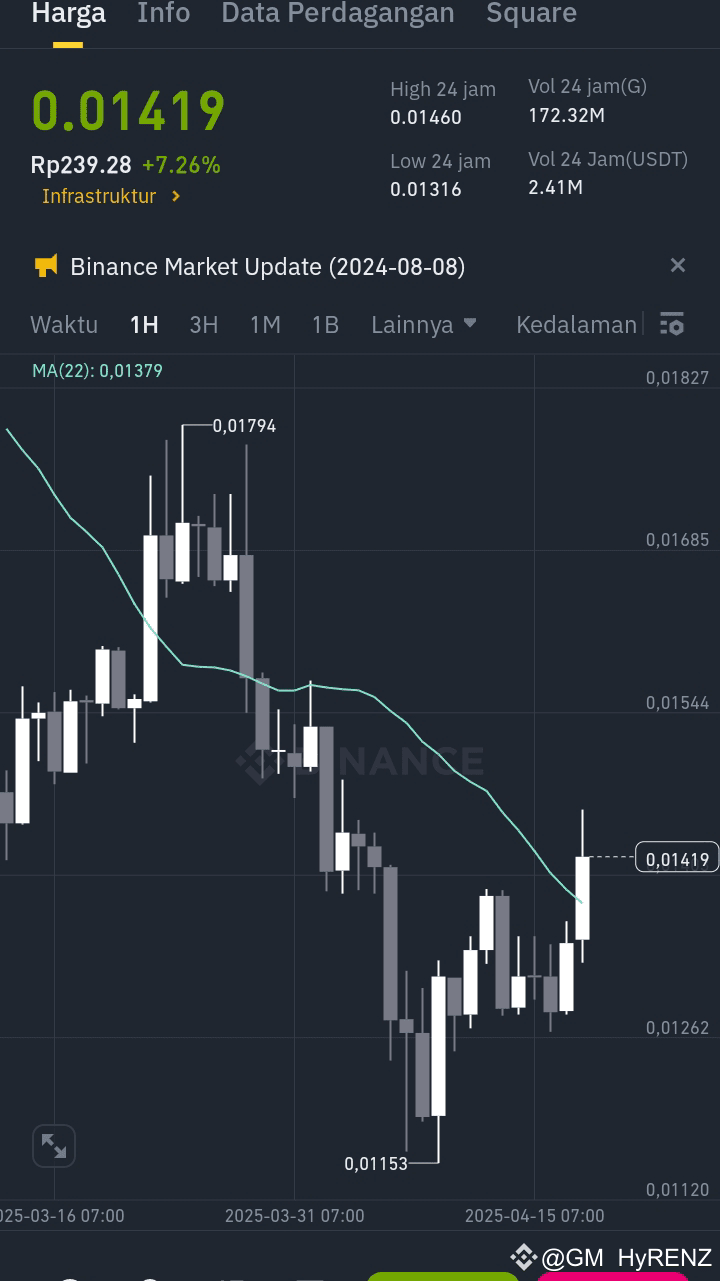Expand the Infrastruktur category link

pos(110,196)
